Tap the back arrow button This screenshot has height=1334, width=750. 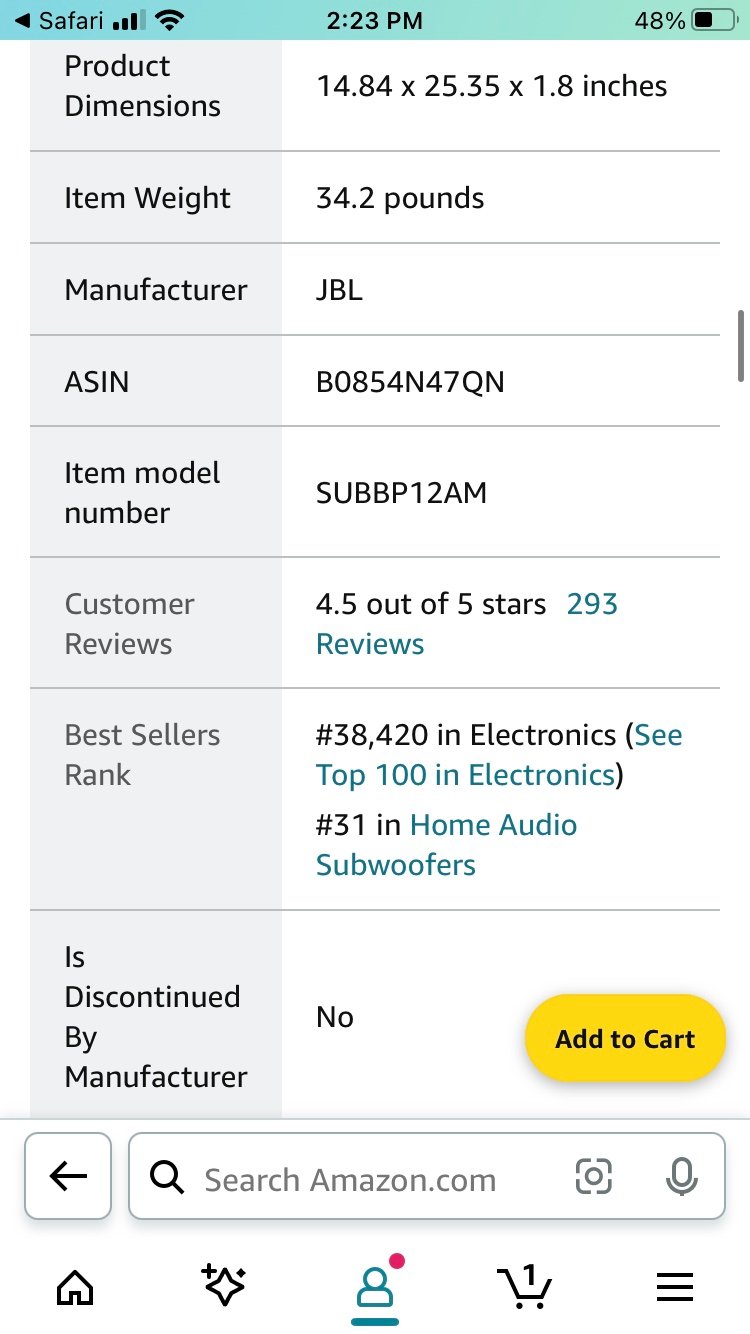(68, 1176)
